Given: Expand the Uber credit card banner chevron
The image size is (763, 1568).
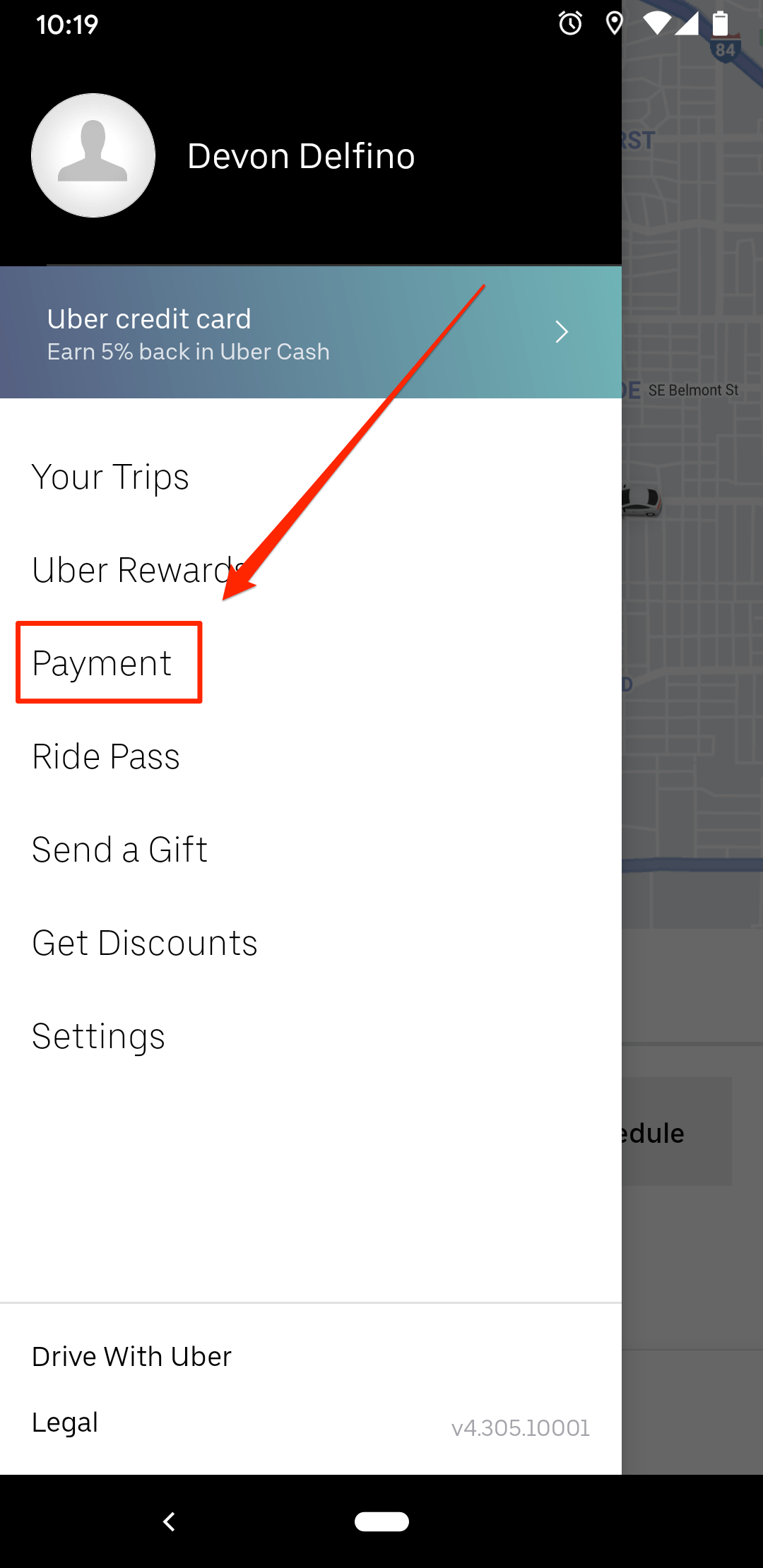Looking at the screenshot, I should 561,331.
